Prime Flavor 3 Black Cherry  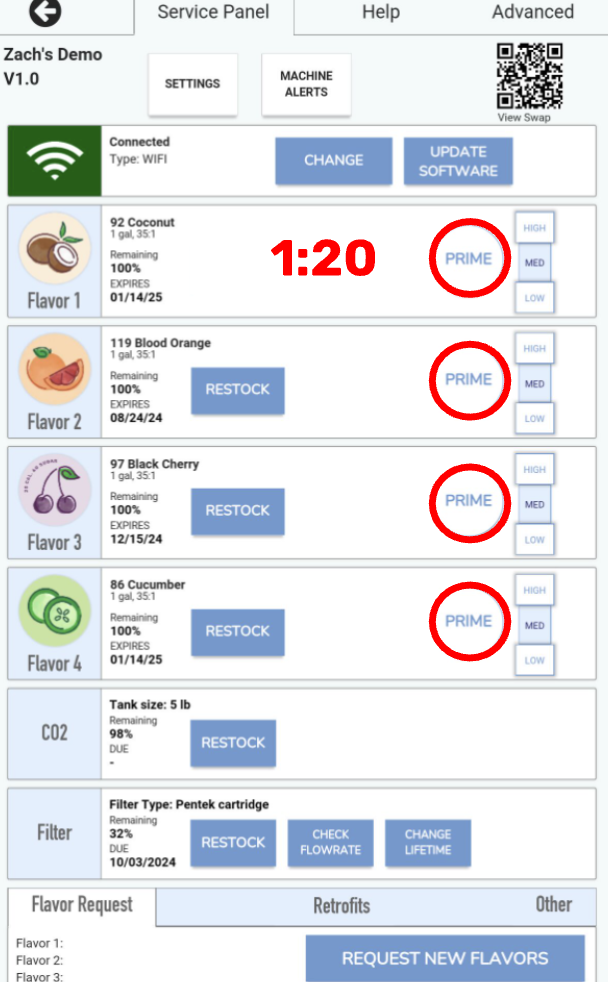click(468, 500)
